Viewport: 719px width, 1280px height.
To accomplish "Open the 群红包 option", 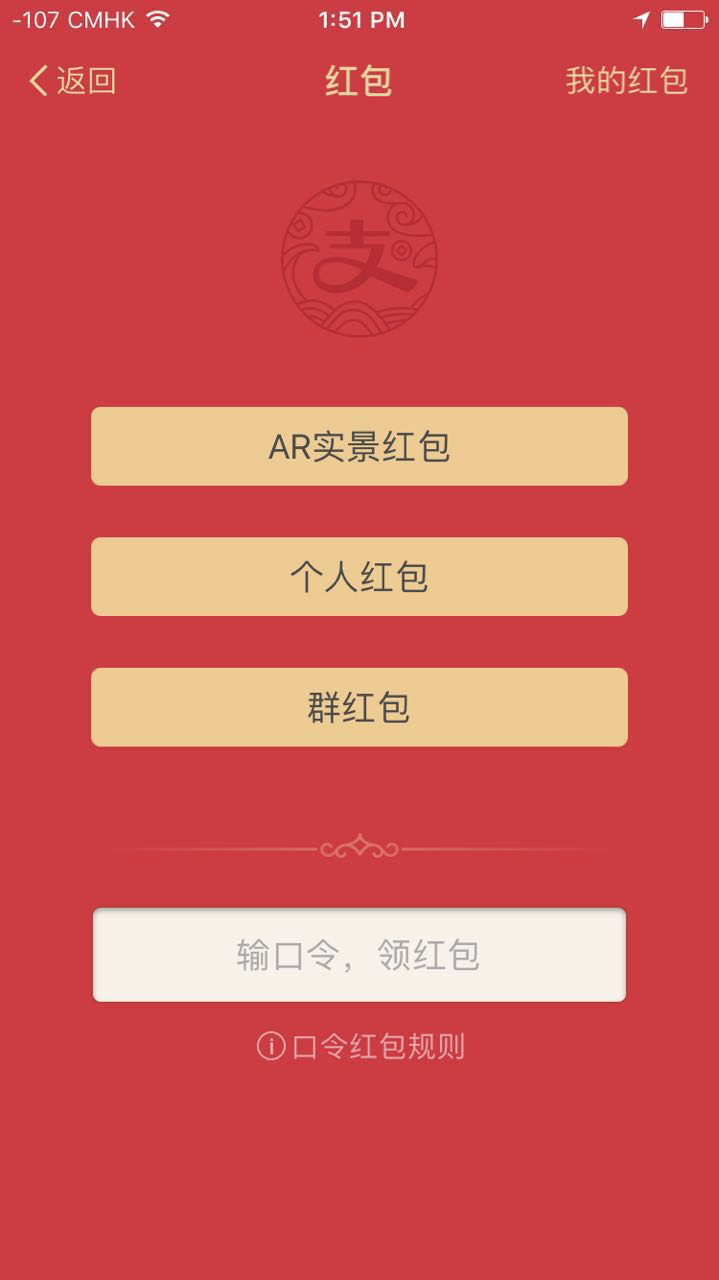I will (359, 707).
